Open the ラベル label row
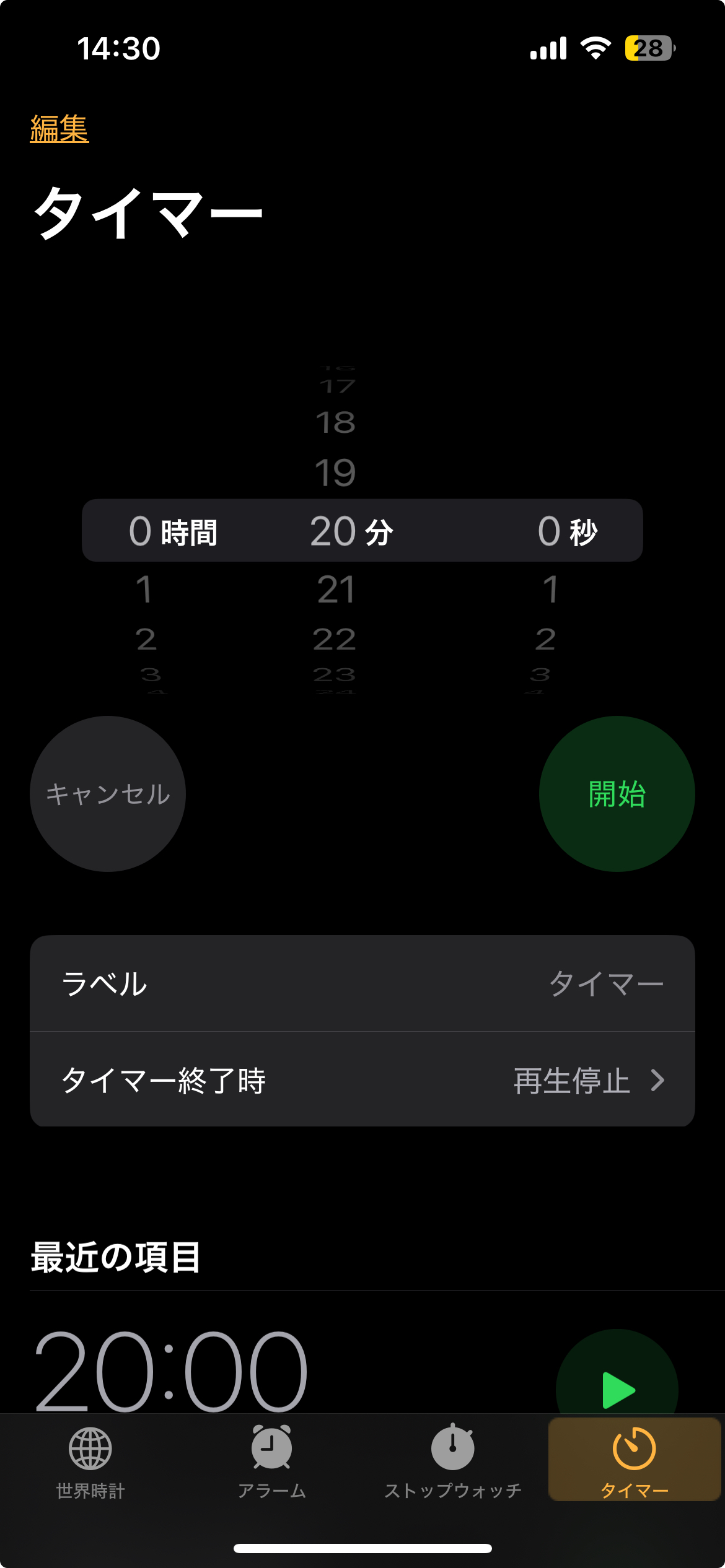The image size is (725, 1568). (362, 983)
